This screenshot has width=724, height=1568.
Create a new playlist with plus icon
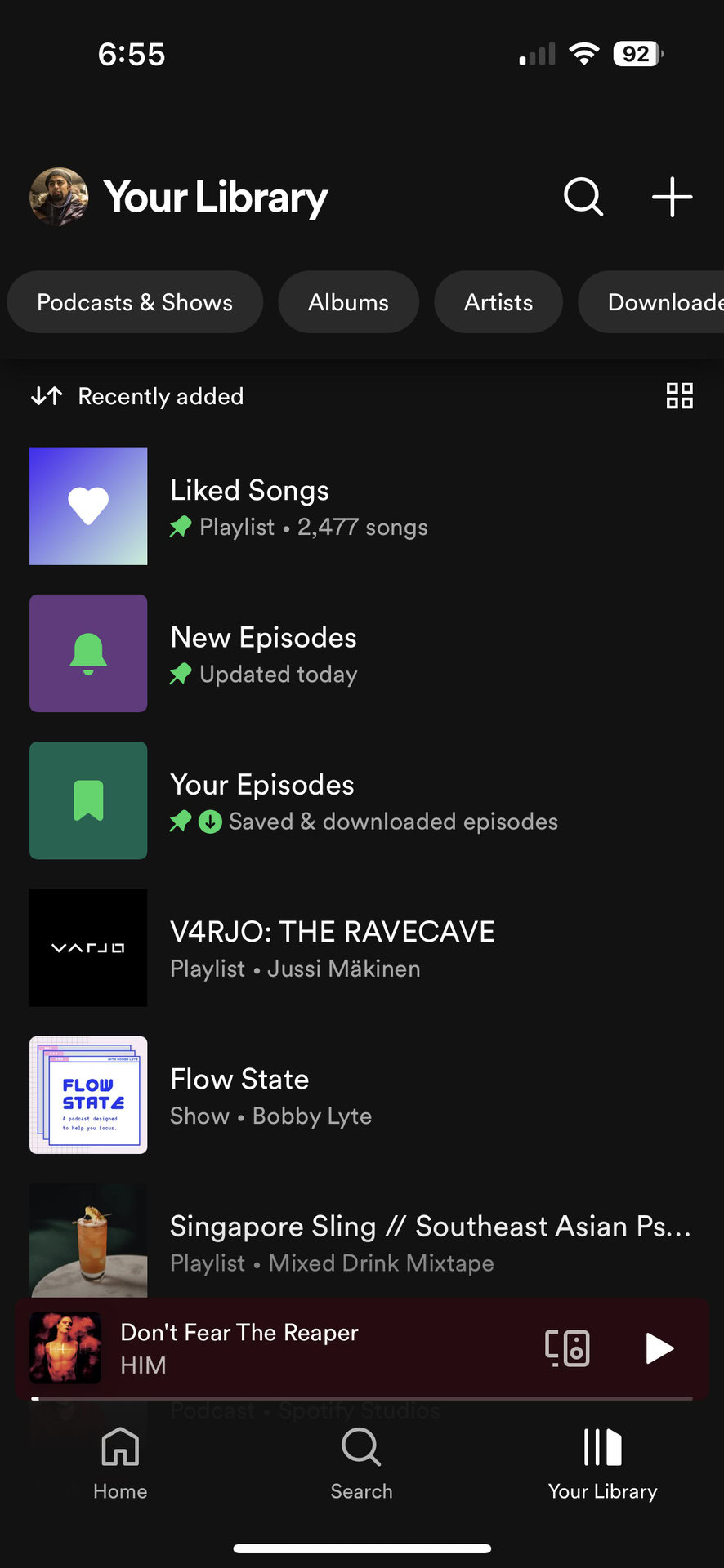coord(672,197)
